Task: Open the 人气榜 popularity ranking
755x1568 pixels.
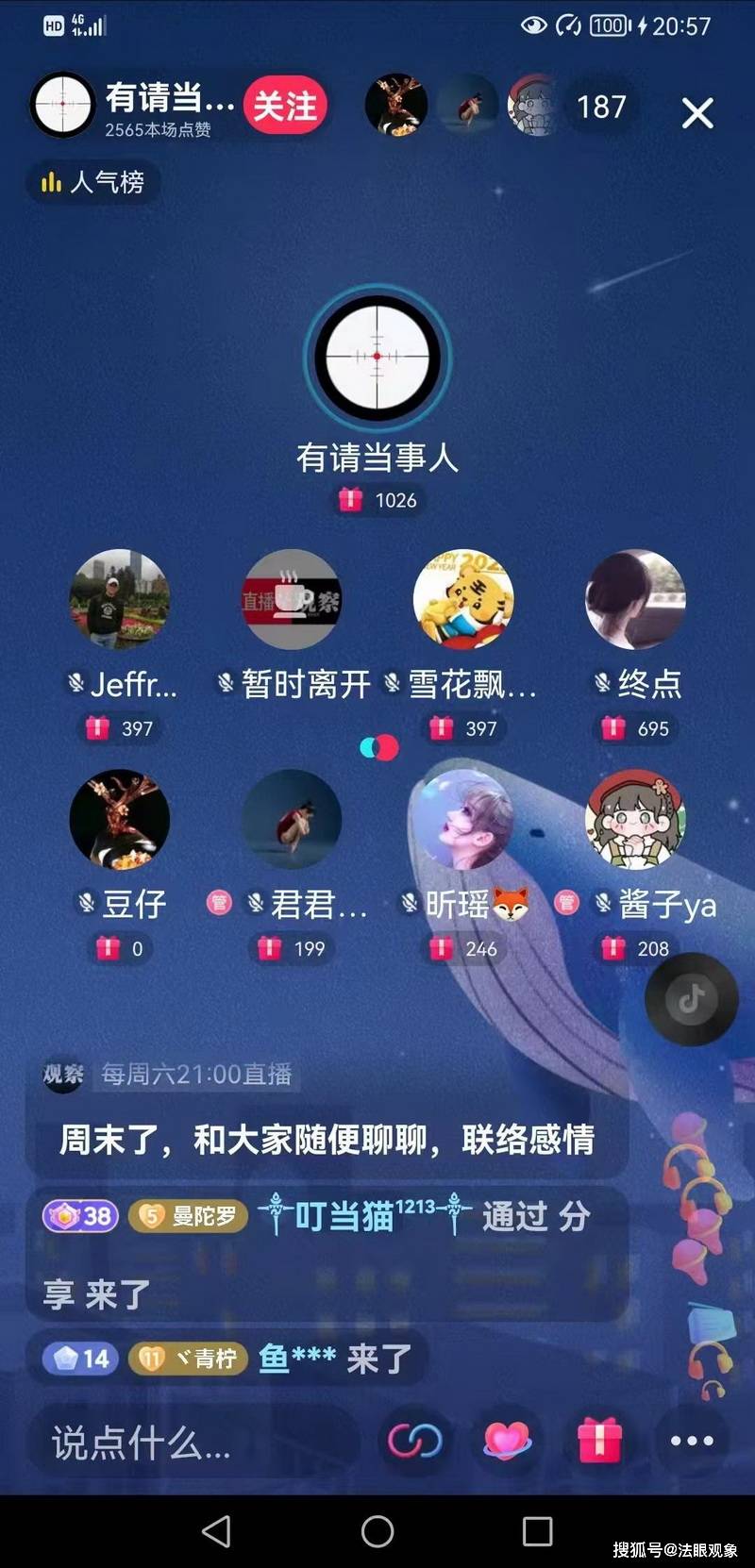Action: [x=92, y=181]
